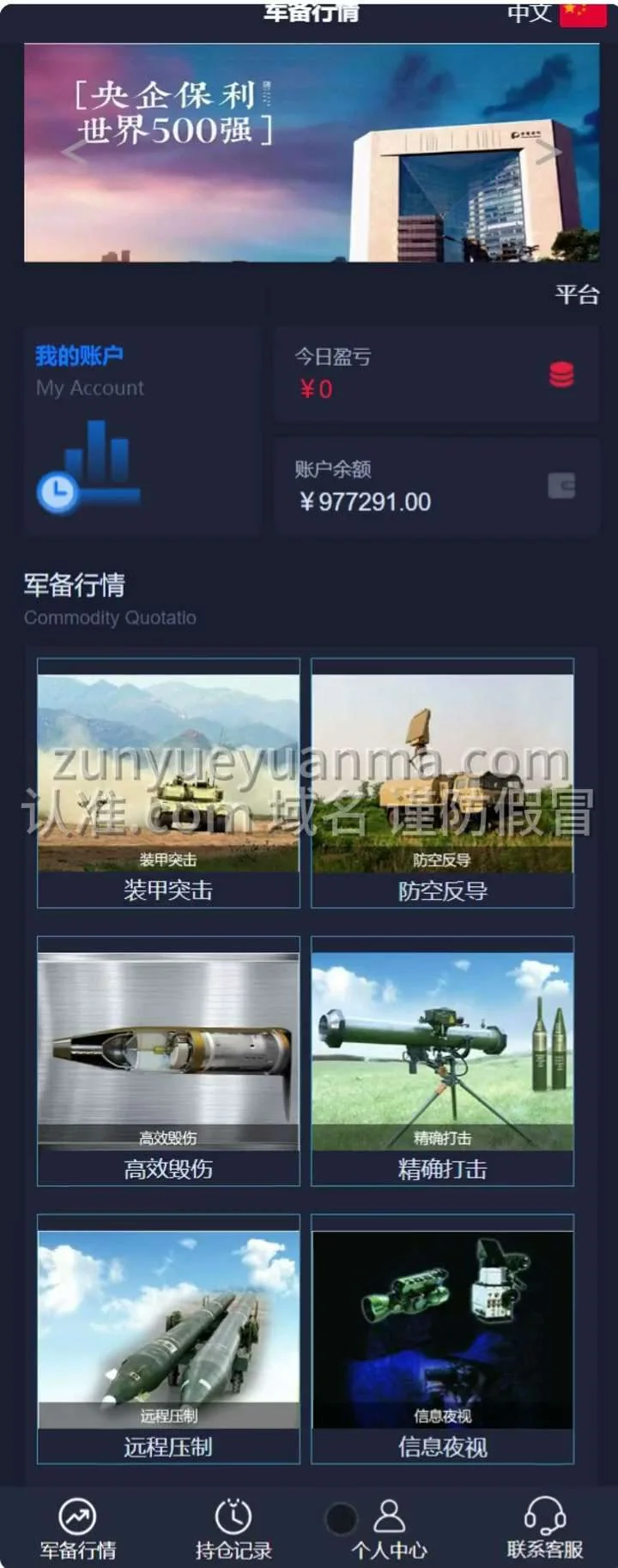Switch to the 持仓记录 tab
The image size is (618, 1568).
(x=233, y=1529)
